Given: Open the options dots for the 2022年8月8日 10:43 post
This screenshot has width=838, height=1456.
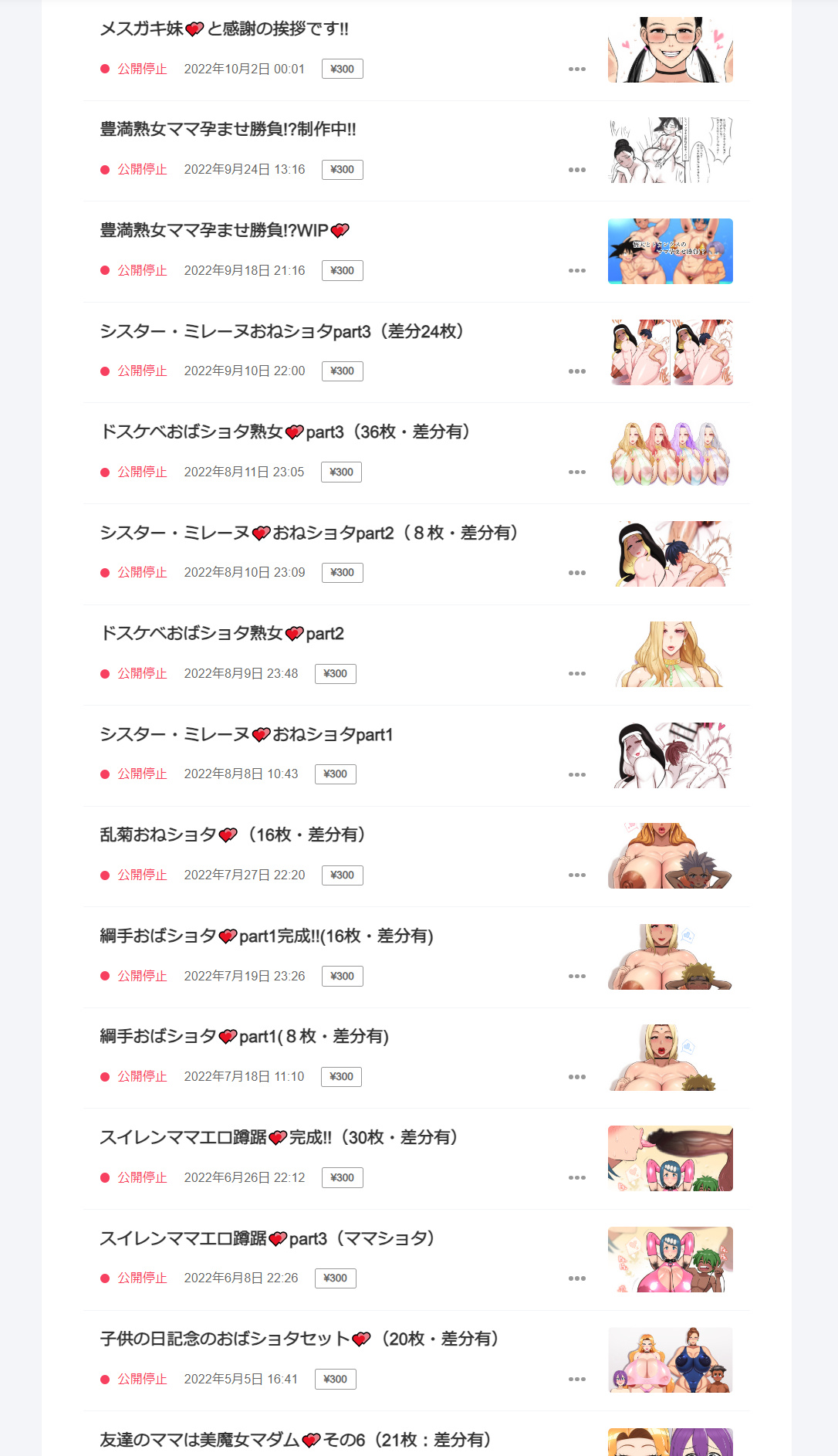Looking at the screenshot, I should tap(576, 774).
